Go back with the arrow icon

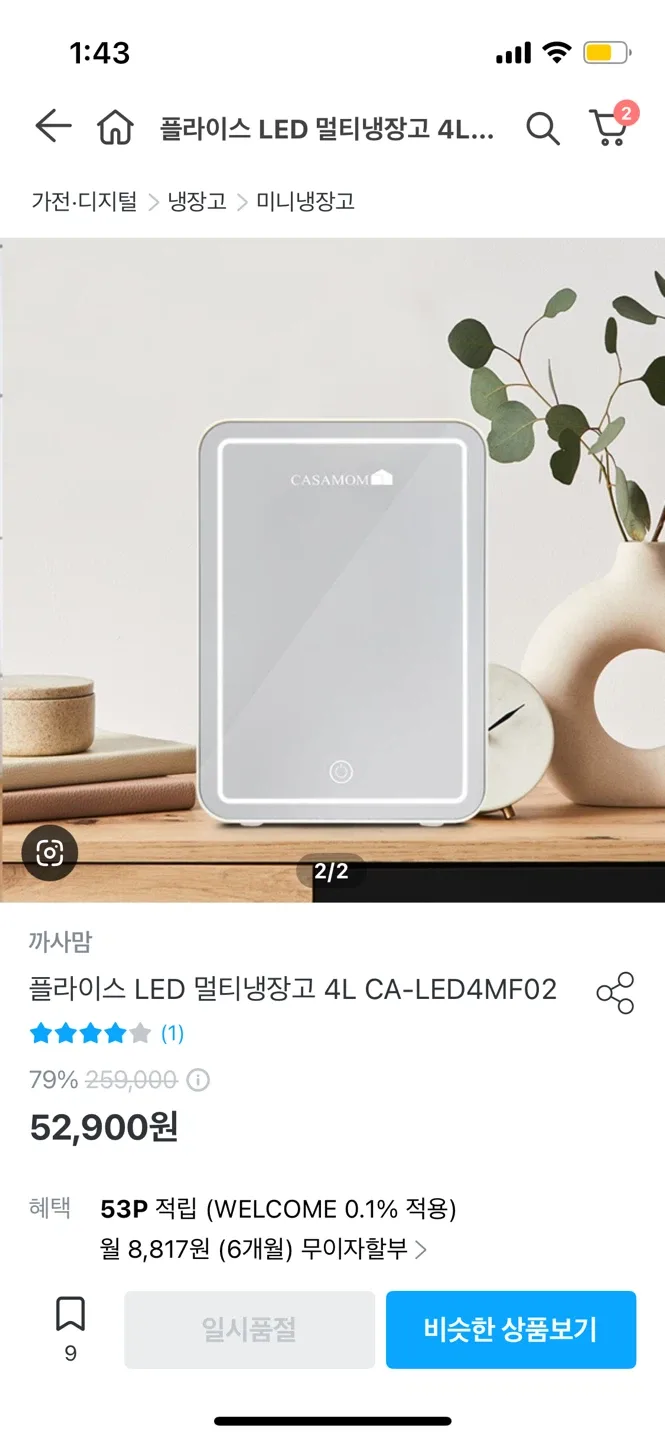point(53,127)
